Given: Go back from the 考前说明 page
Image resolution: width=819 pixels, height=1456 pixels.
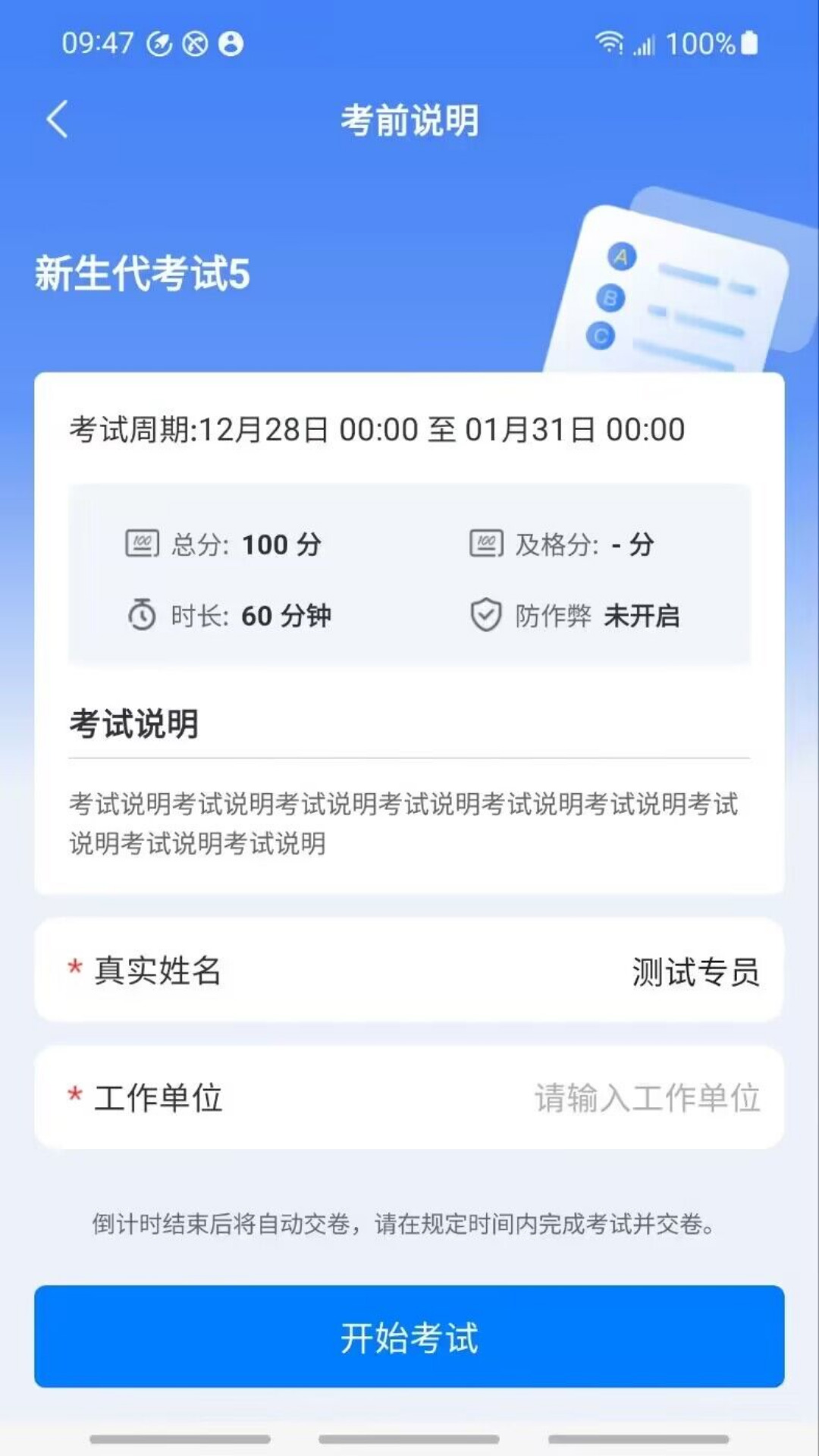Looking at the screenshot, I should click(58, 120).
